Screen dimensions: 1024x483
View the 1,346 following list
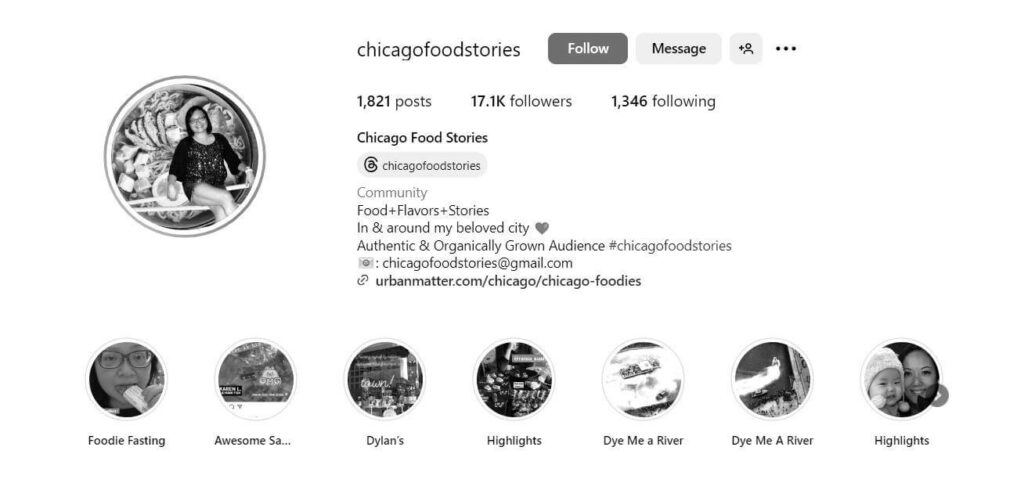(663, 101)
